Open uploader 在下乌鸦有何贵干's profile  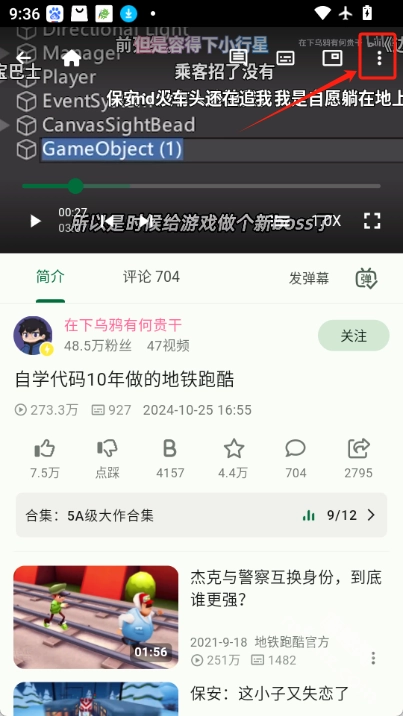pos(123,325)
